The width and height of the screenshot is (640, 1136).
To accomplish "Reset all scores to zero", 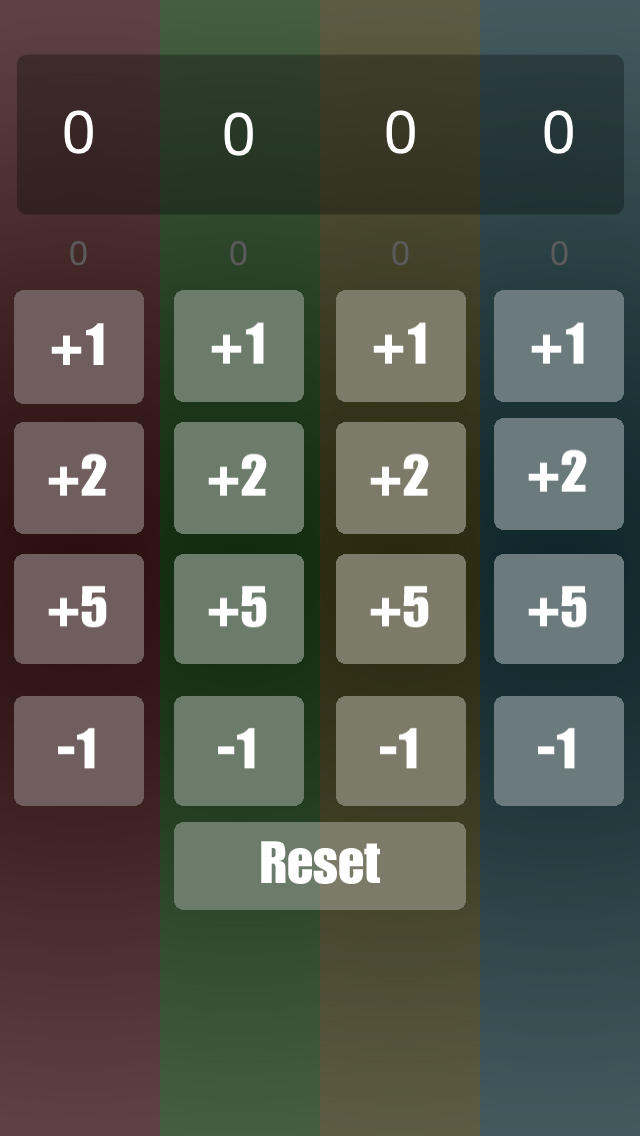I will click(x=320, y=865).
